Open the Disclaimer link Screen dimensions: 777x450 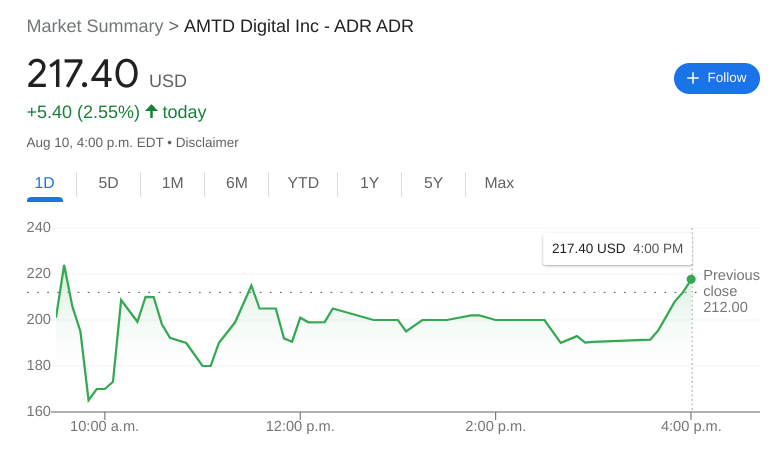[207, 143]
